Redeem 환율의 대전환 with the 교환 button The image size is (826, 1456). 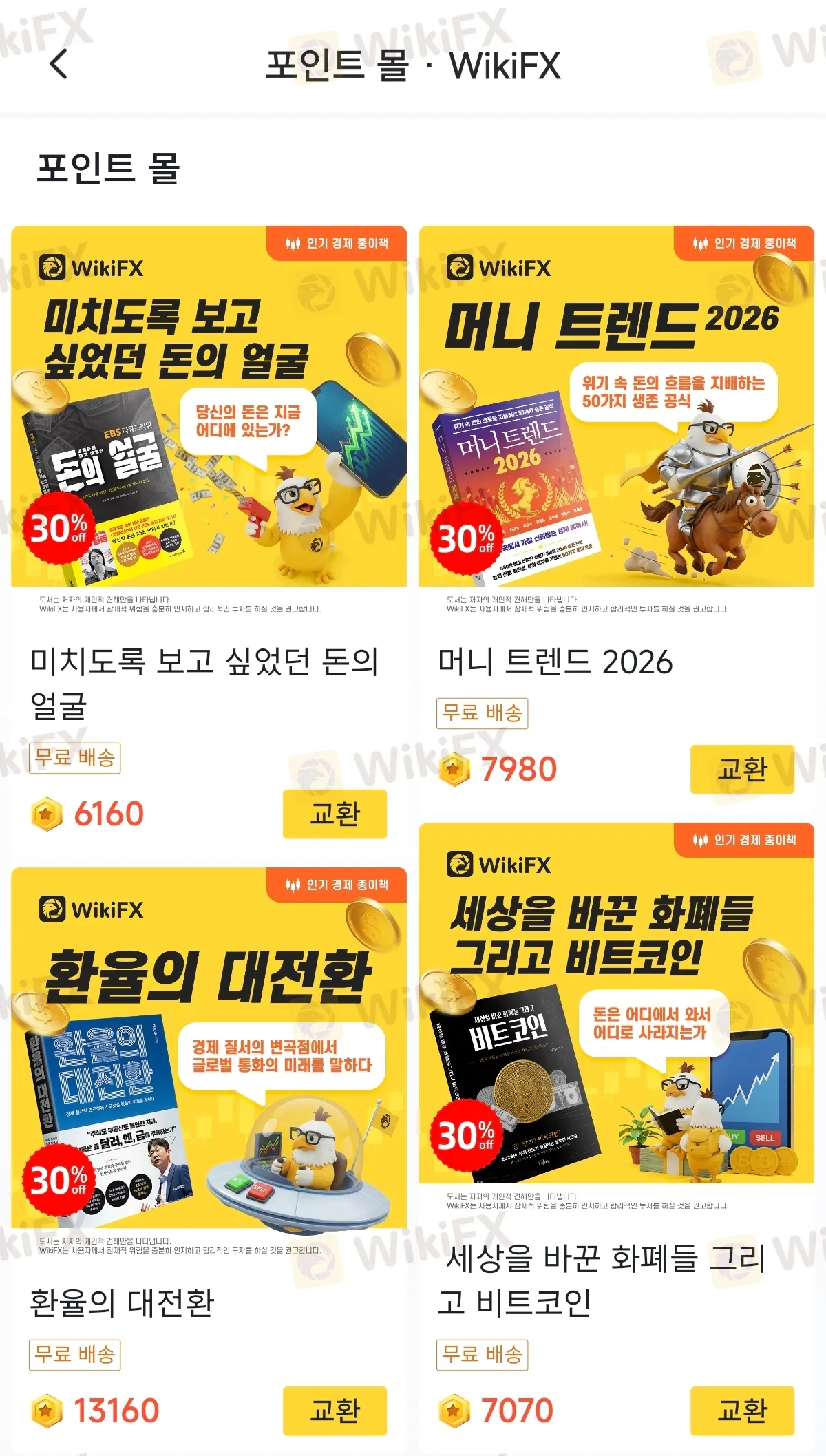(335, 1411)
